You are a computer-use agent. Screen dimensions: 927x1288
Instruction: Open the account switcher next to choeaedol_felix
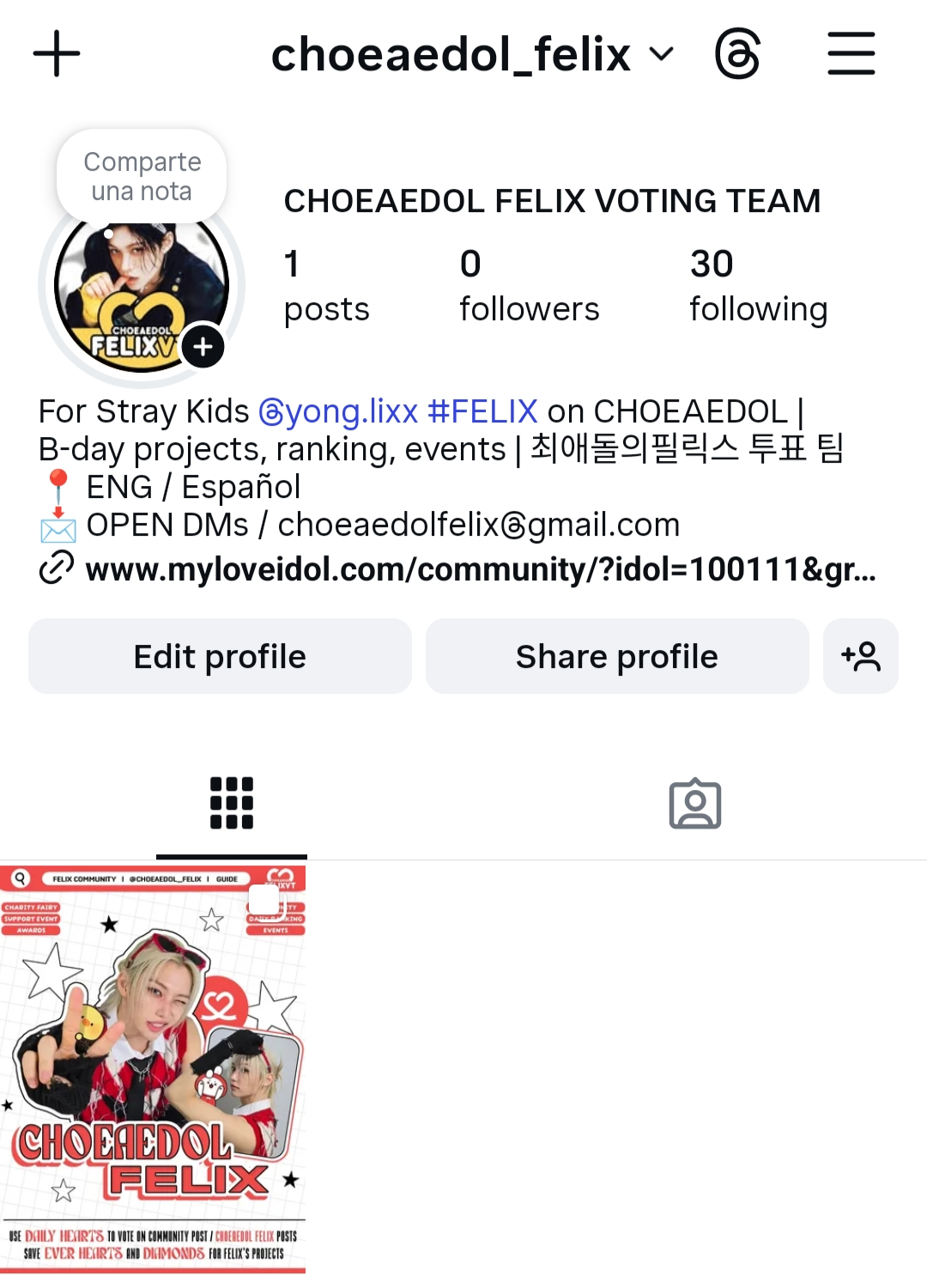[661, 53]
